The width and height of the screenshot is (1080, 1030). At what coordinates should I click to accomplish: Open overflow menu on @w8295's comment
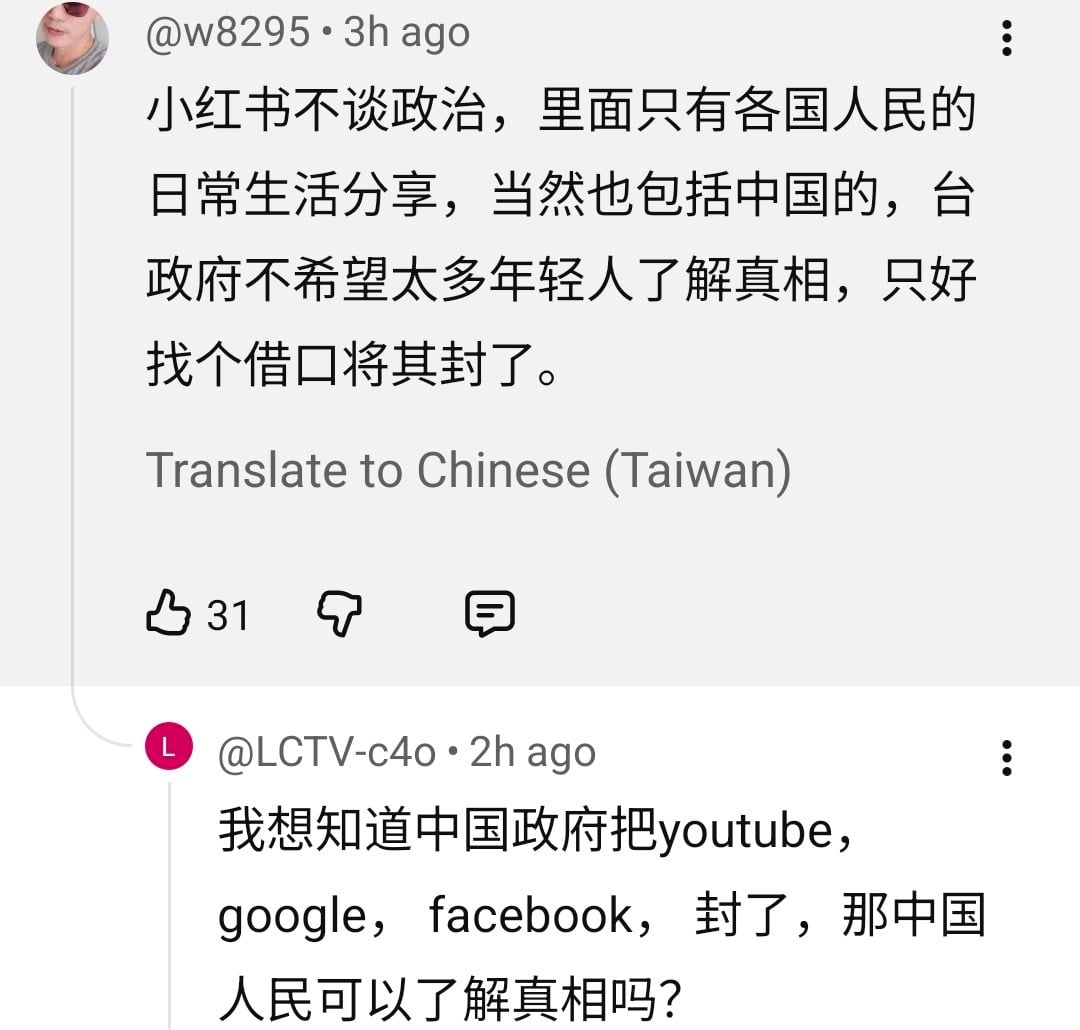click(1007, 38)
